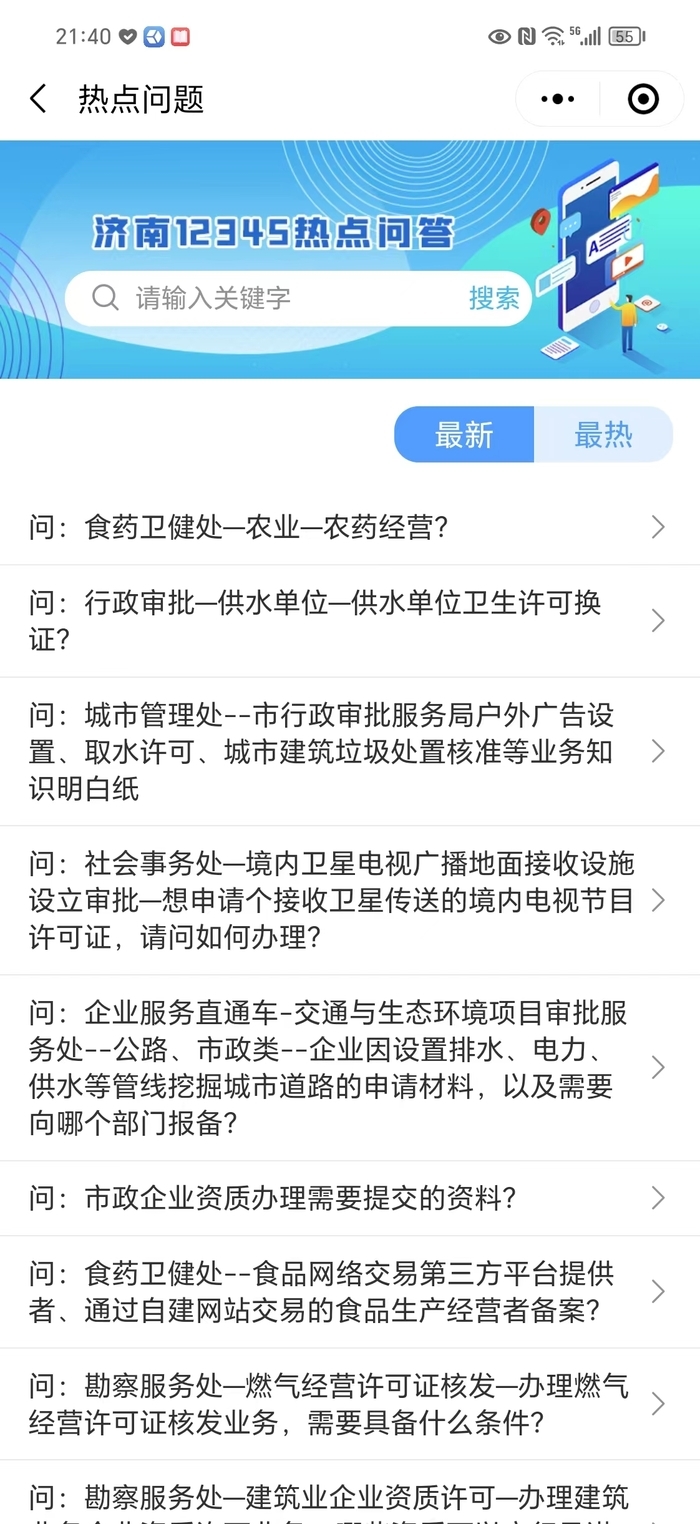This screenshot has height=1524, width=700.
Task: Go back using the top-left arrow
Action: pos(38,99)
